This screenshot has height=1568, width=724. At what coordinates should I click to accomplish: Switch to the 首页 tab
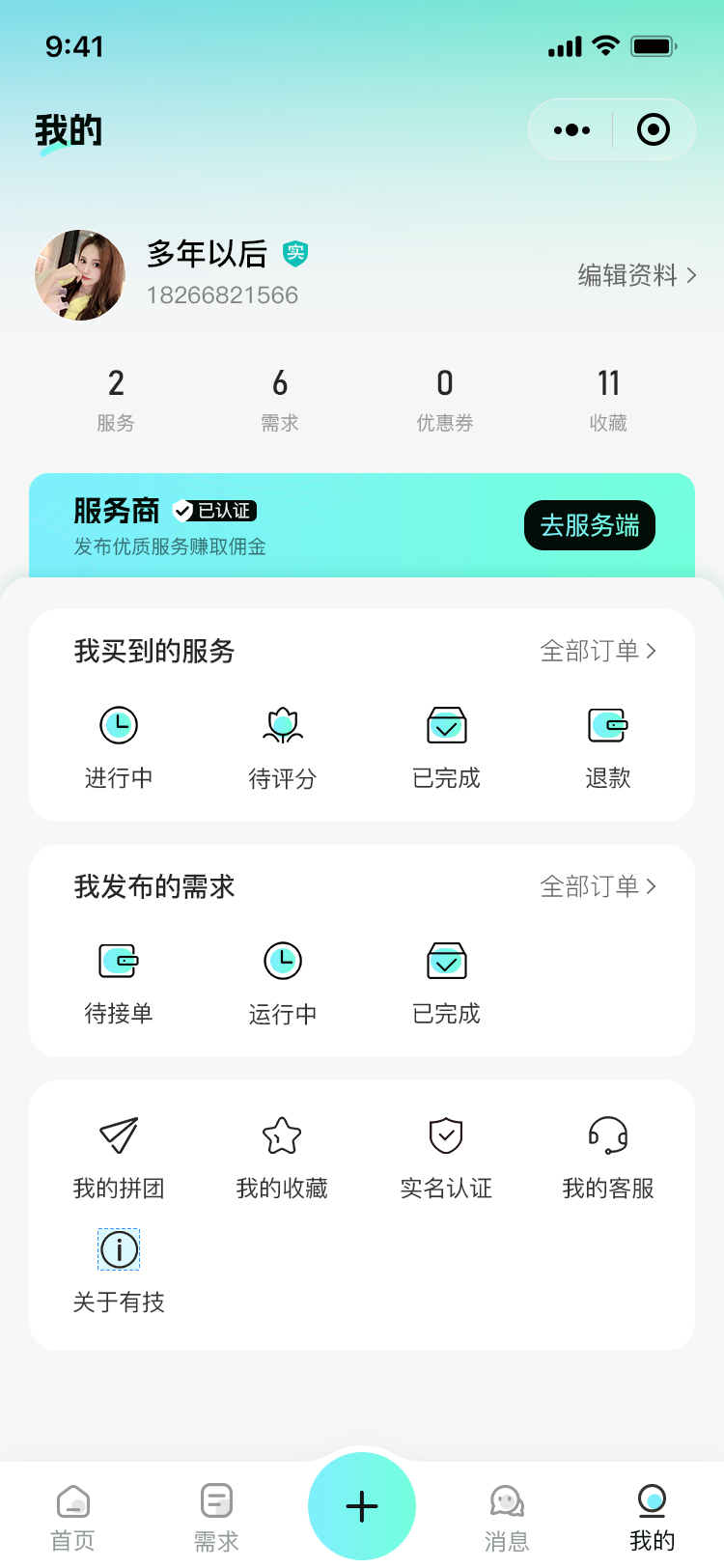pyautogui.click(x=73, y=1517)
